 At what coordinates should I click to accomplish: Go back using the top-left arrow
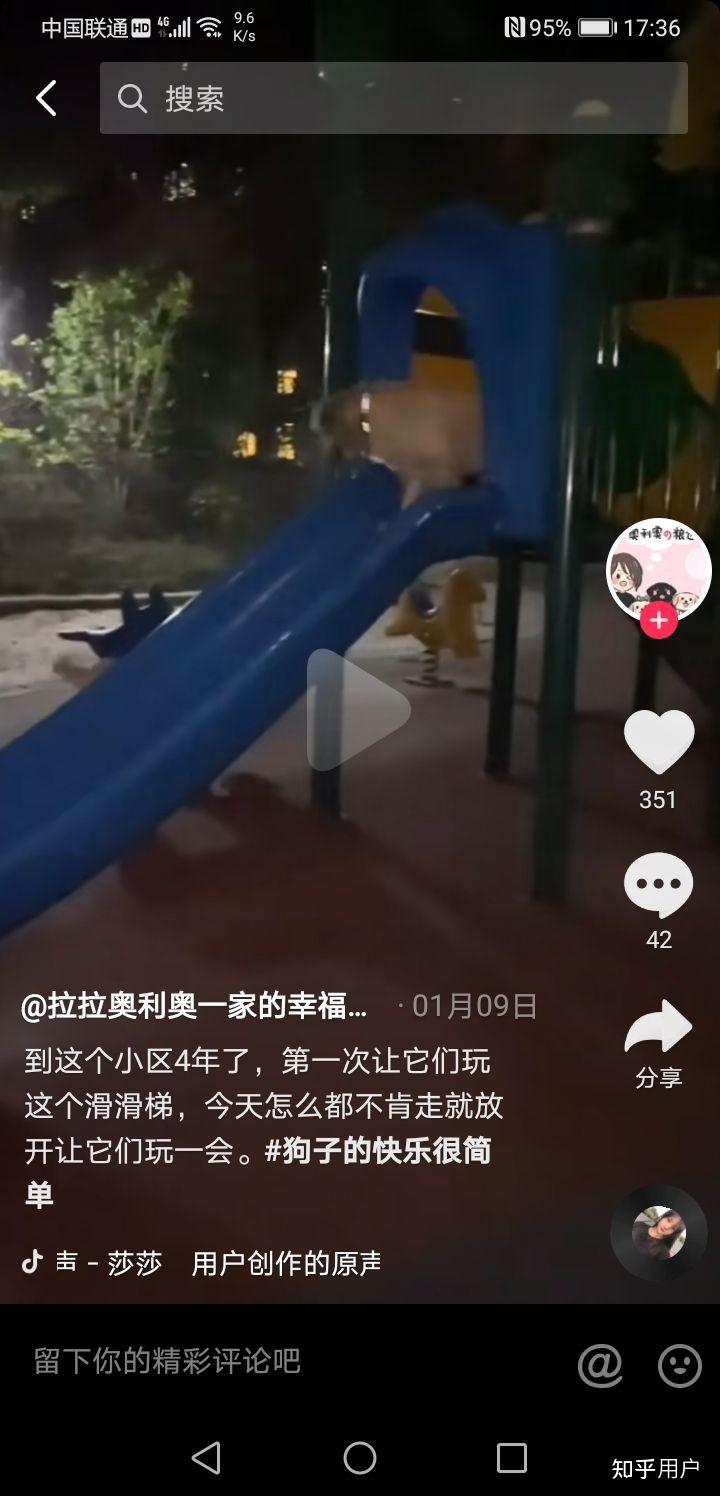point(46,98)
